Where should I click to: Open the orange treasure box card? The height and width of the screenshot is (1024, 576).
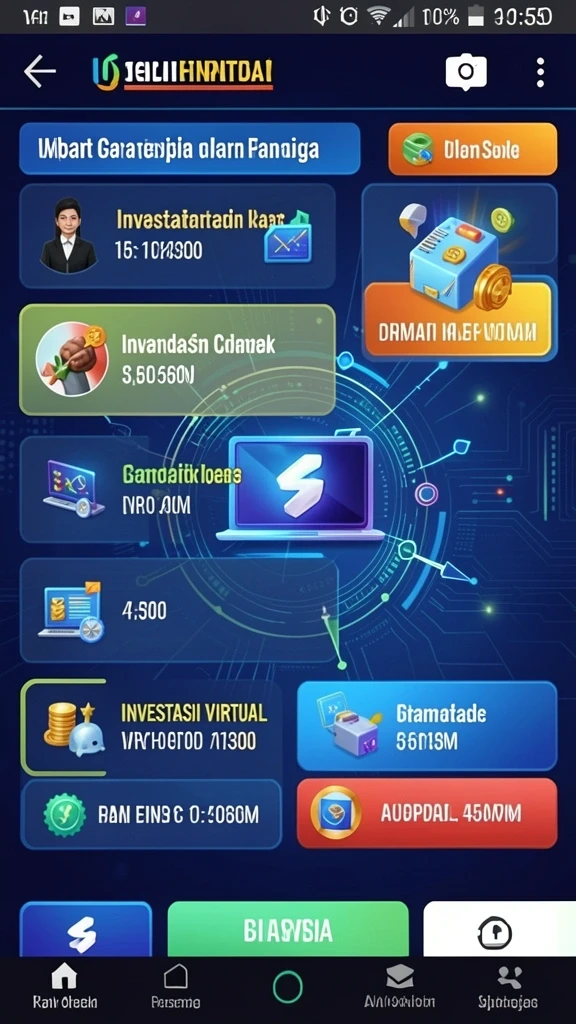(x=459, y=272)
